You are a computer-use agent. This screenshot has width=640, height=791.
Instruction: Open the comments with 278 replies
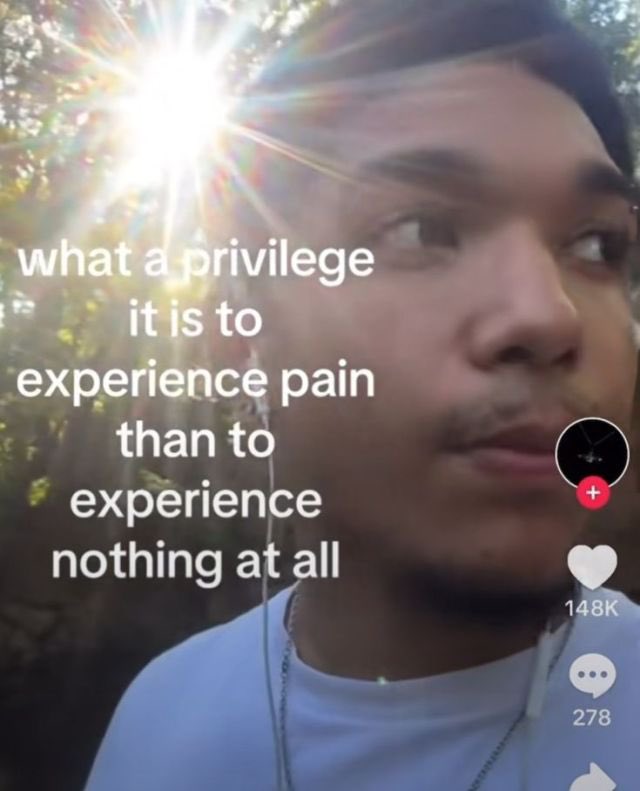pyautogui.click(x=593, y=675)
